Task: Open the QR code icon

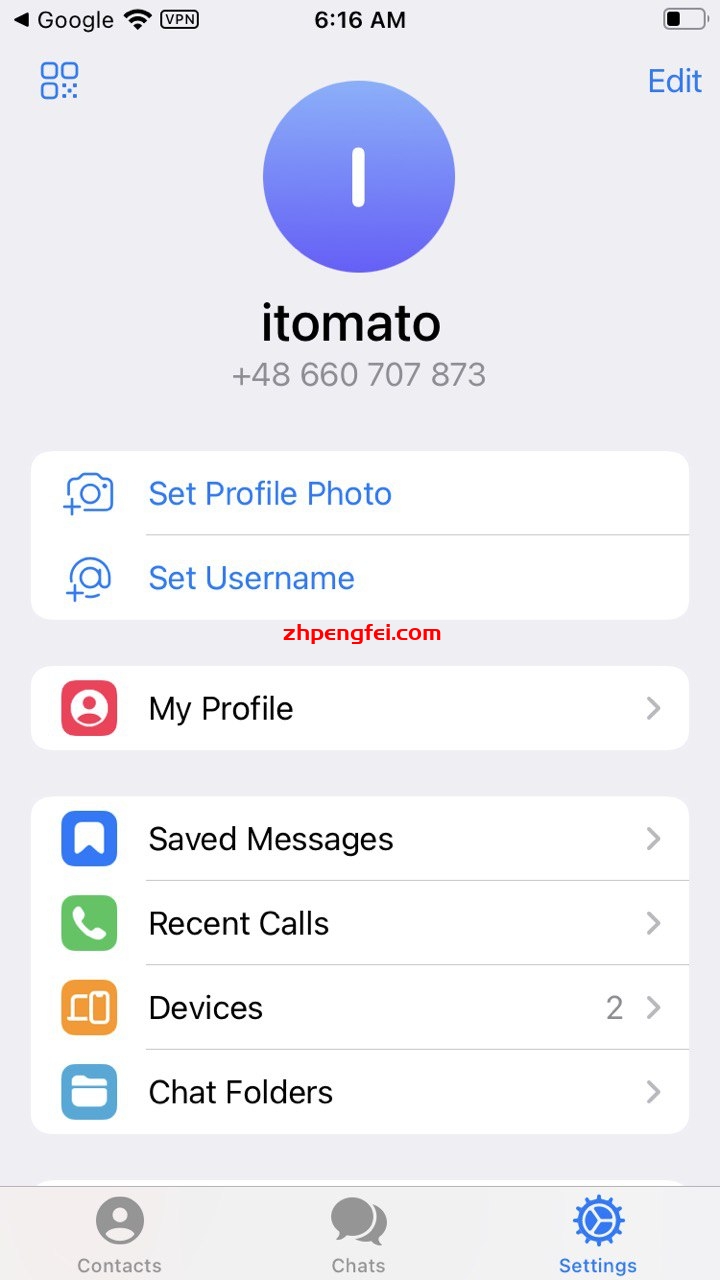Action: pos(59,80)
